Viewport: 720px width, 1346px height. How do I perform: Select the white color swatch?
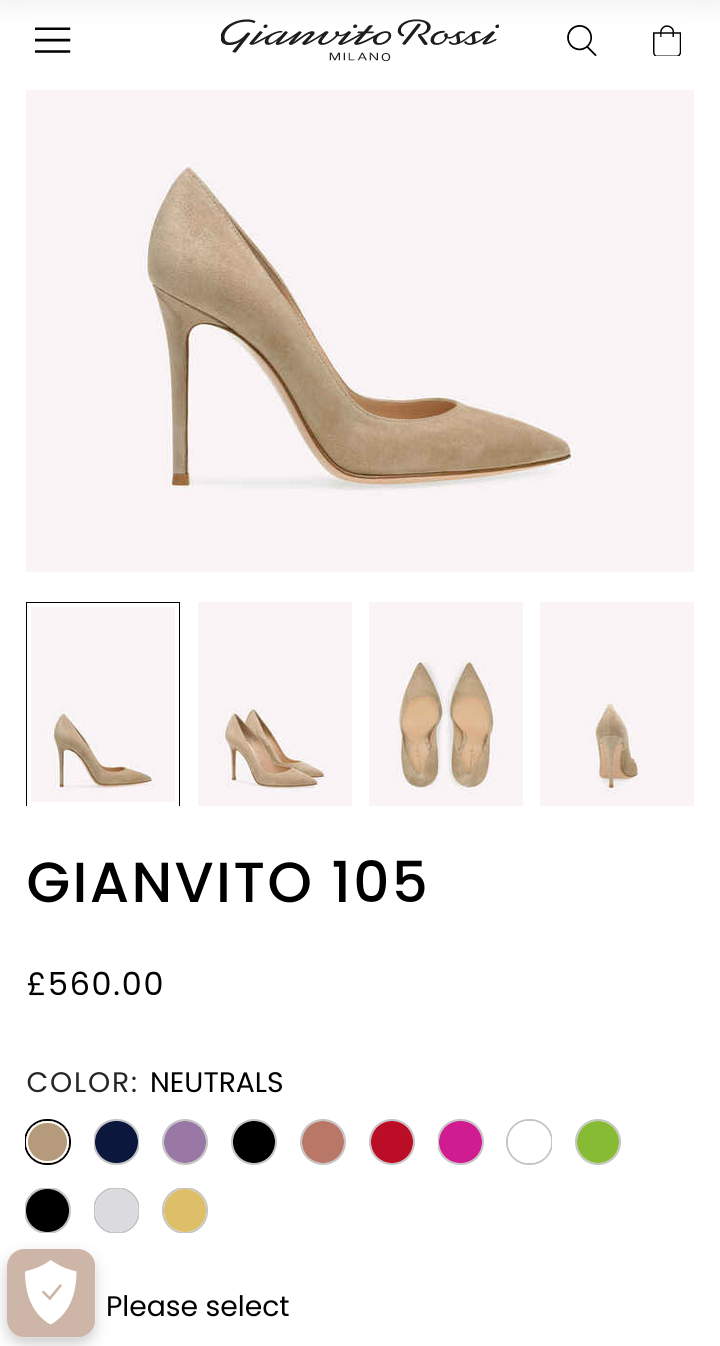click(530, 1142)
